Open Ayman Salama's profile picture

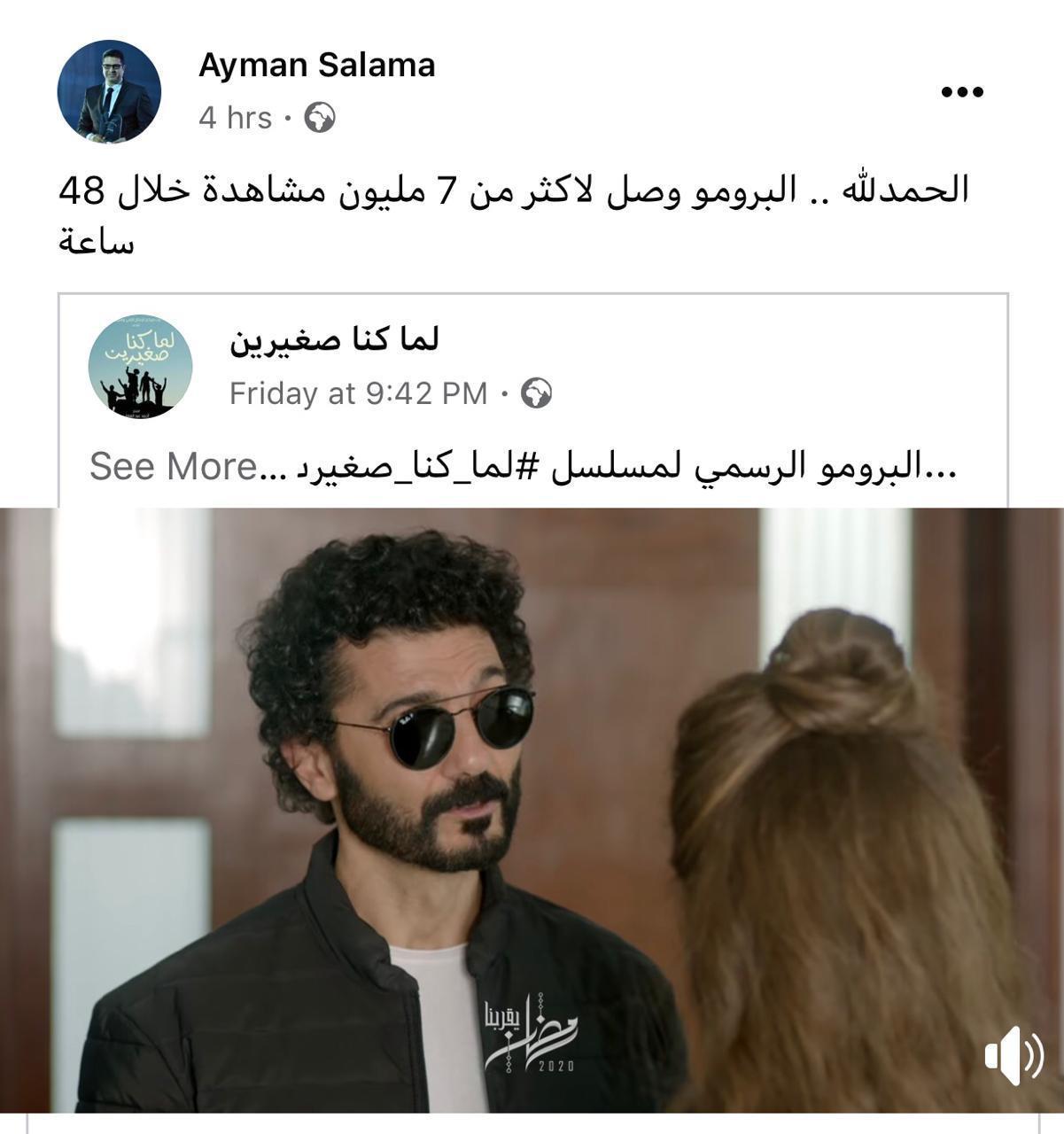point(109,92)
